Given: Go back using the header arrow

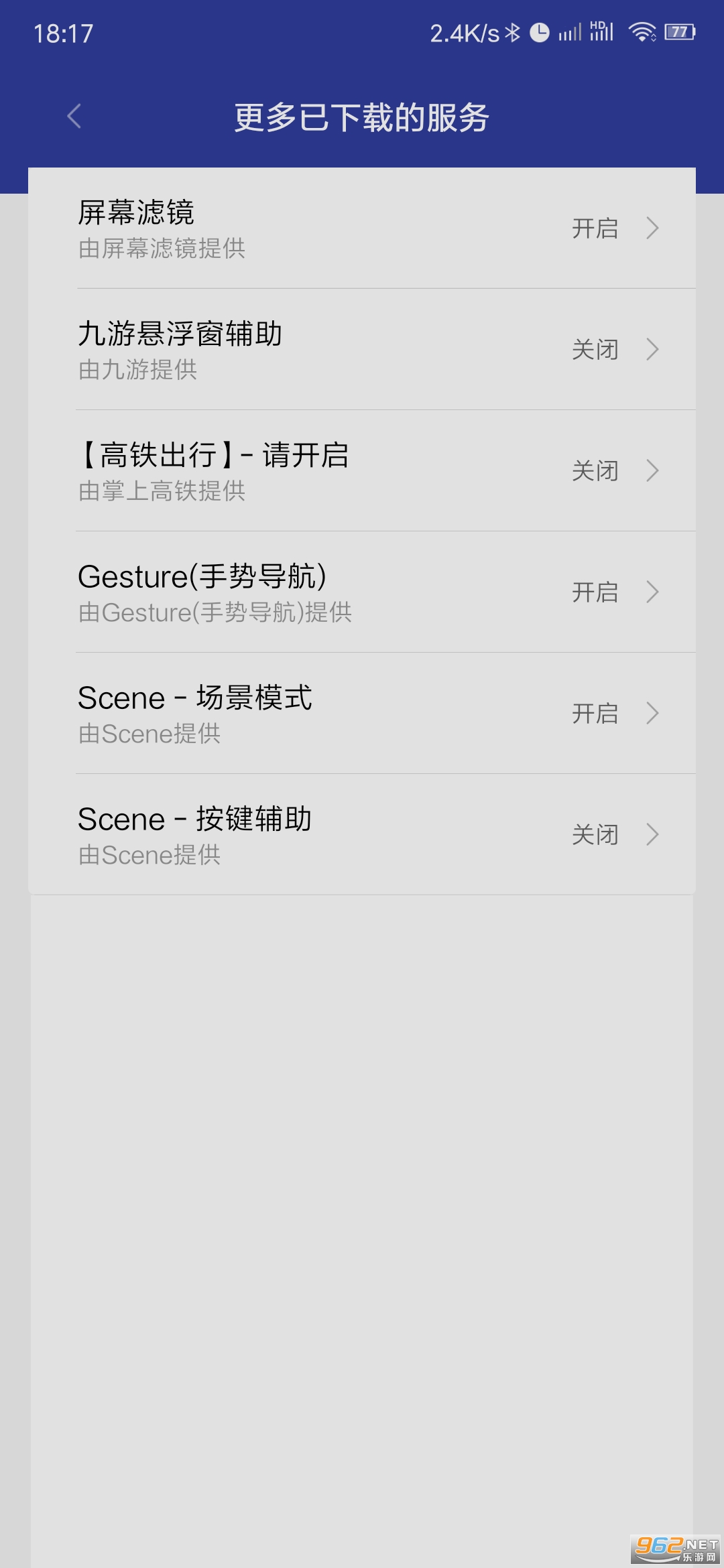Looking at the screenshot, I should coord(74,117).
